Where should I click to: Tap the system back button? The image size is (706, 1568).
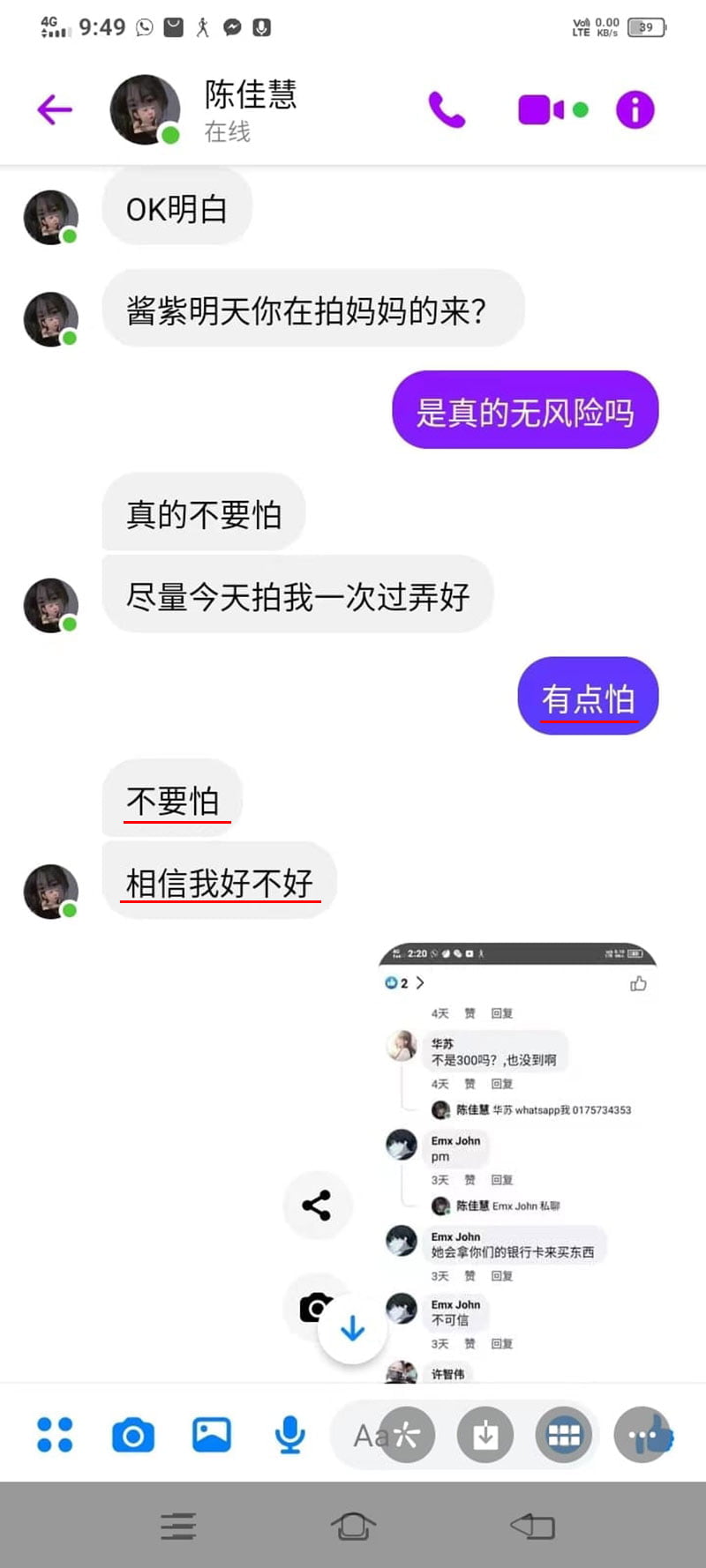click(x=532, y=1526)
